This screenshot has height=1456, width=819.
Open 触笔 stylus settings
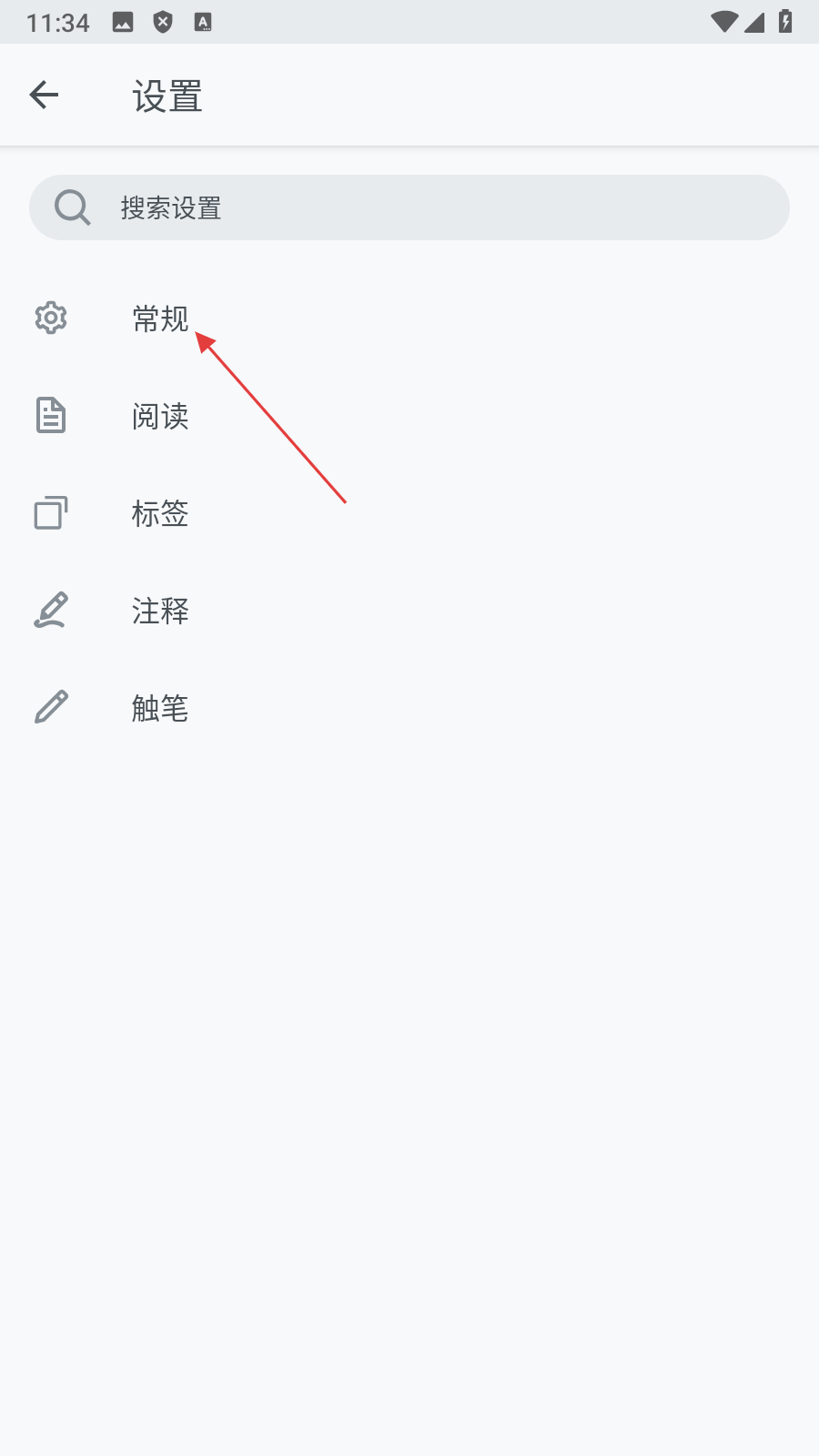[x=160, y=708]
